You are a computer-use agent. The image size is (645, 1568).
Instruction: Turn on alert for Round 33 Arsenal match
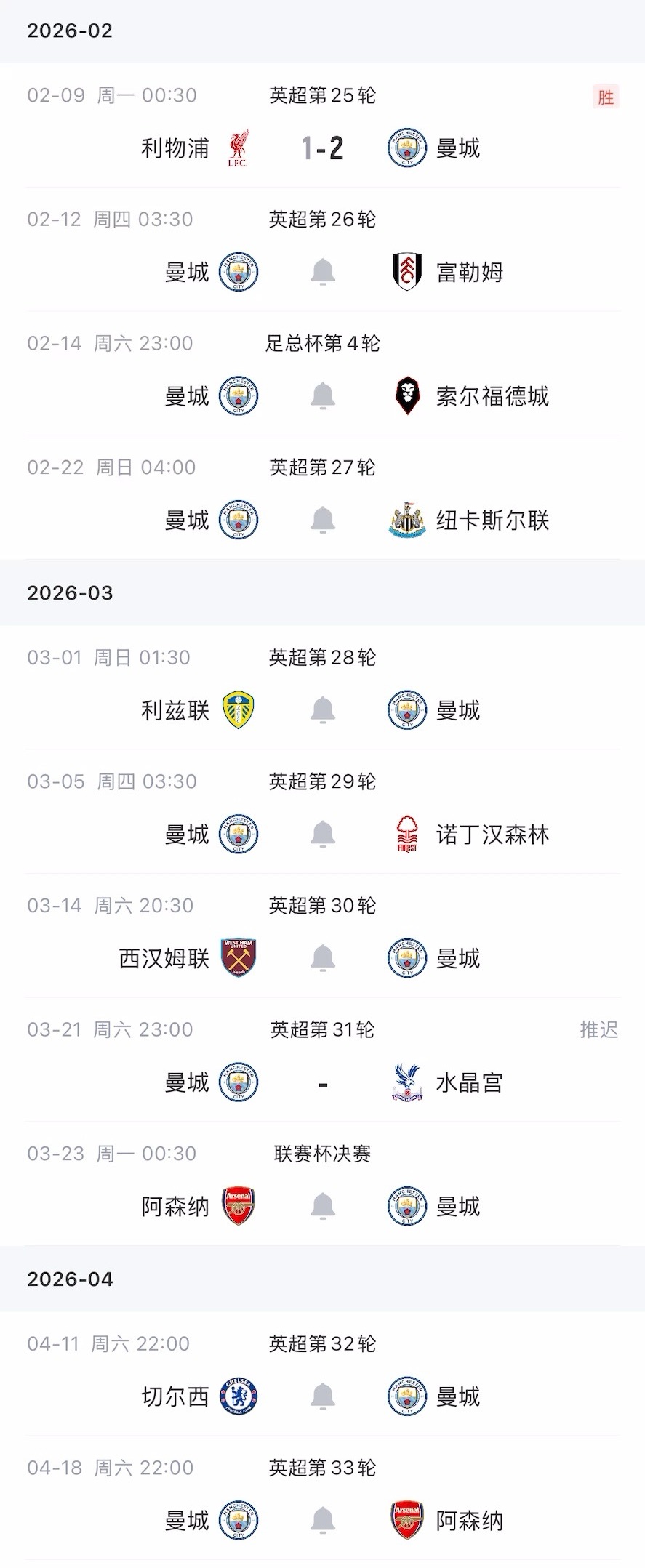pyautogui.click(x=322, y=1521)
